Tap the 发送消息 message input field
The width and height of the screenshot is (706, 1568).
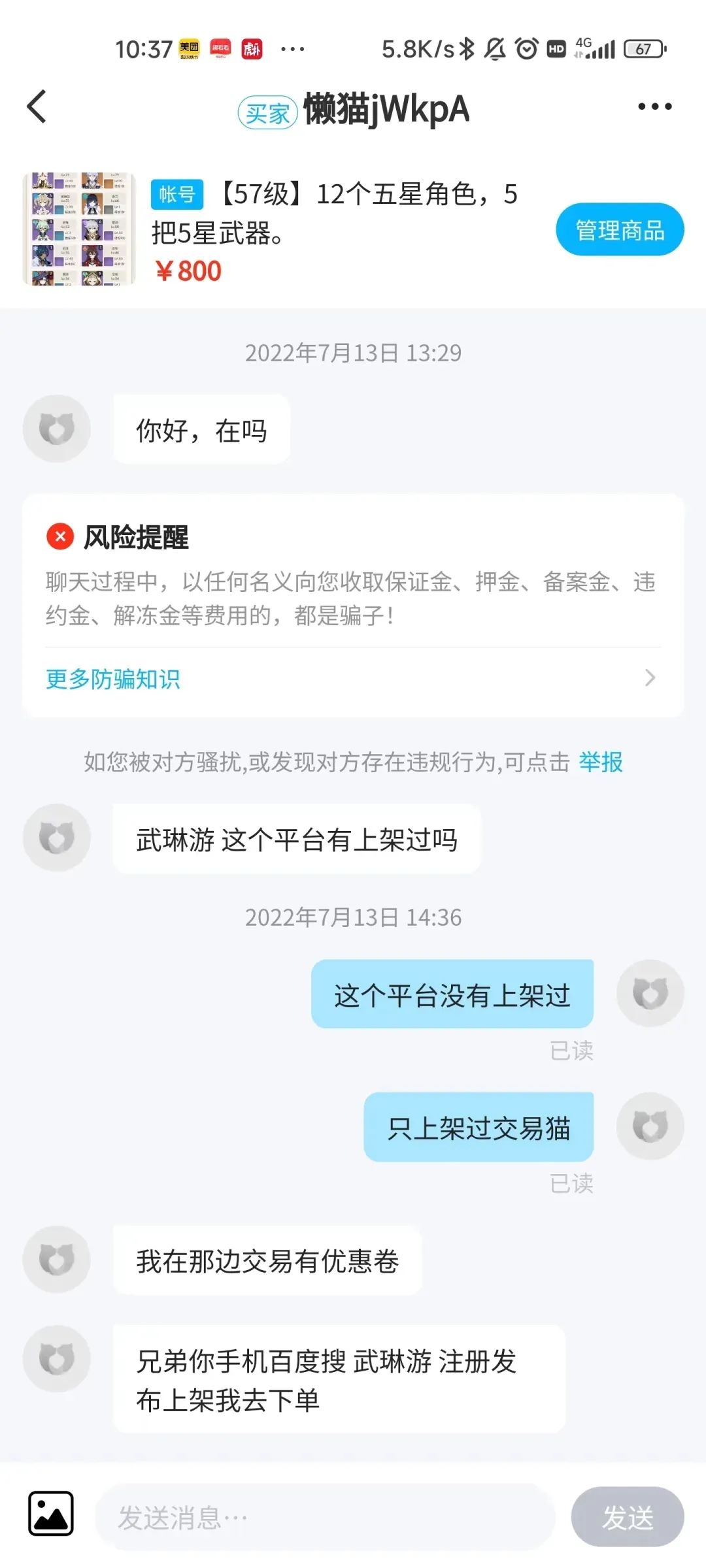click(320, 1517)
